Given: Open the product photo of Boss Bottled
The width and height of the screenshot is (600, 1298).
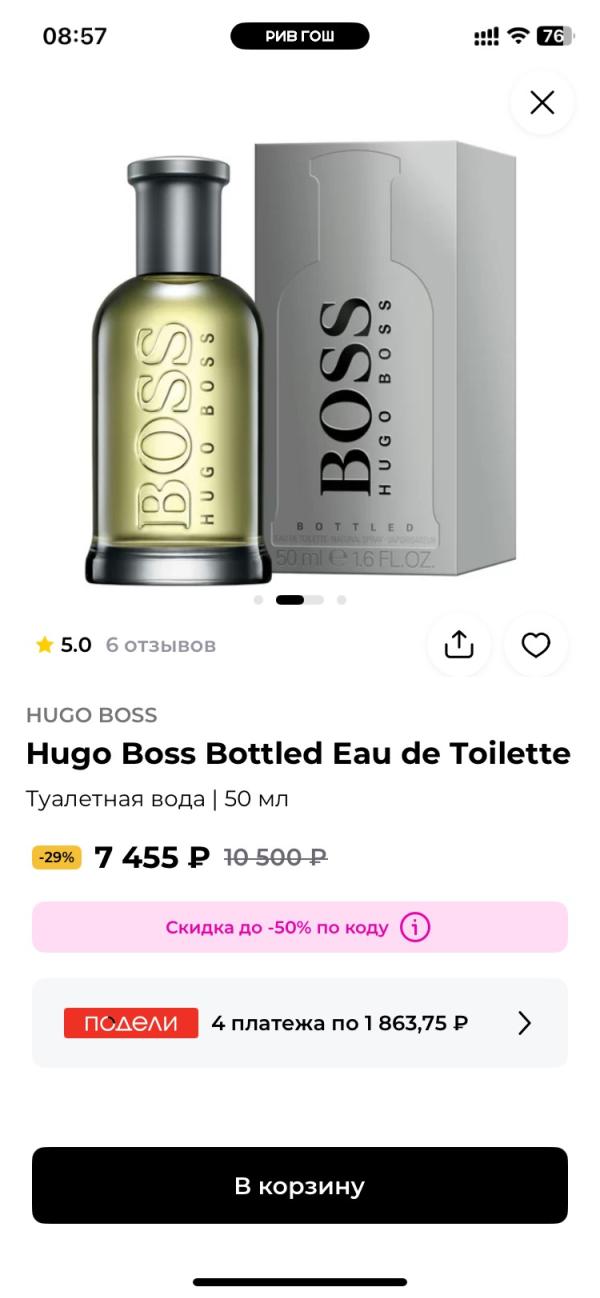Looking at the screenshot, I should tap(300, 360).
